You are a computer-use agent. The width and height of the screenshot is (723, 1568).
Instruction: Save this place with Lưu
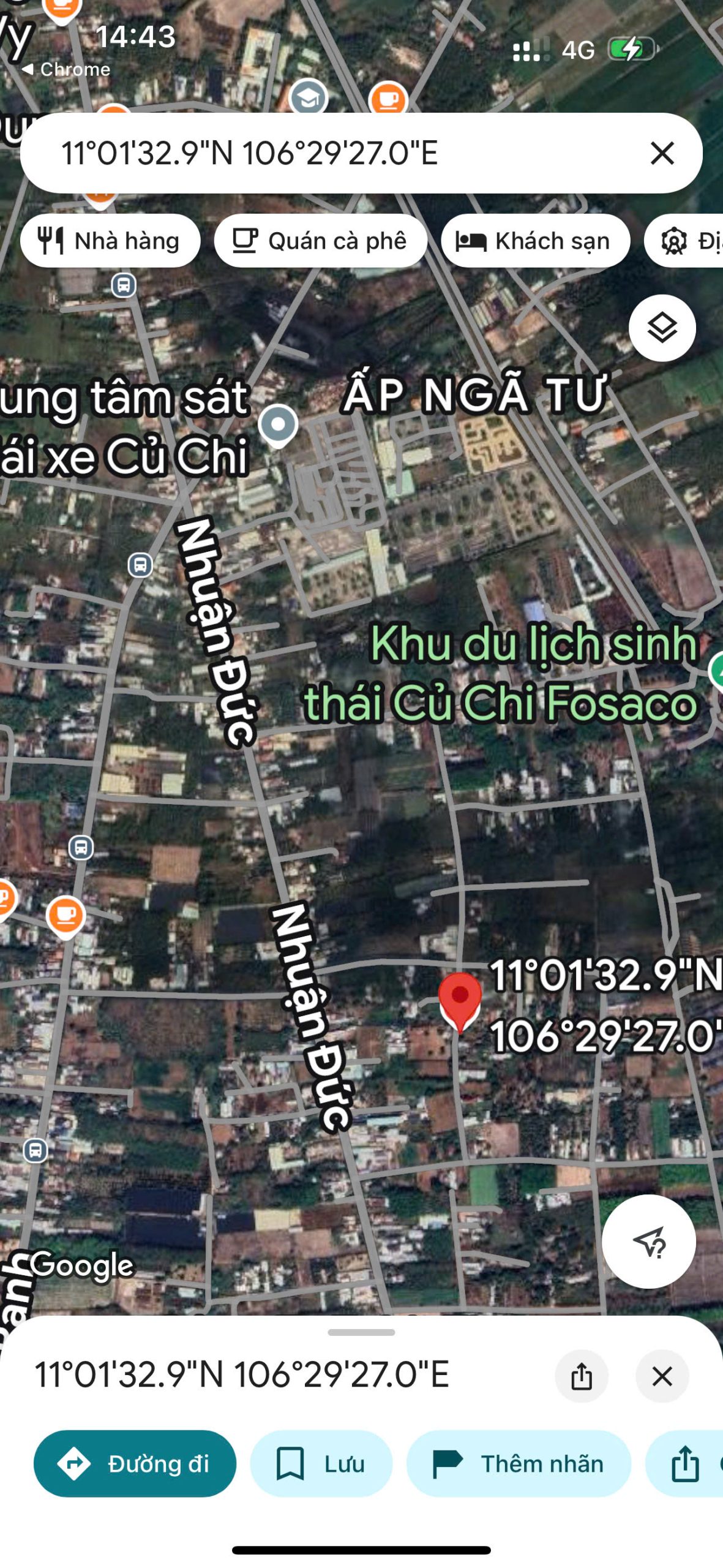point(321,1463)
